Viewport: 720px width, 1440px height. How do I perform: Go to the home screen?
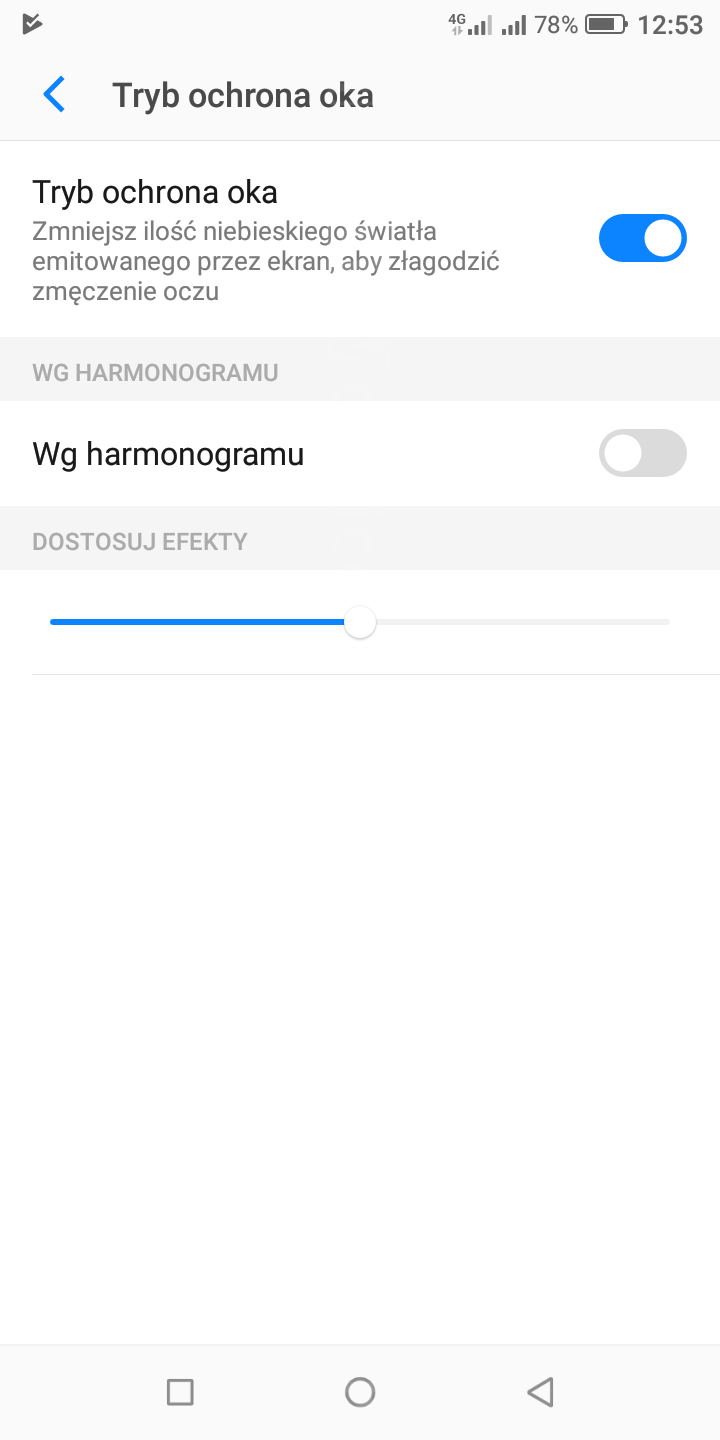(x=360, y=1391)
